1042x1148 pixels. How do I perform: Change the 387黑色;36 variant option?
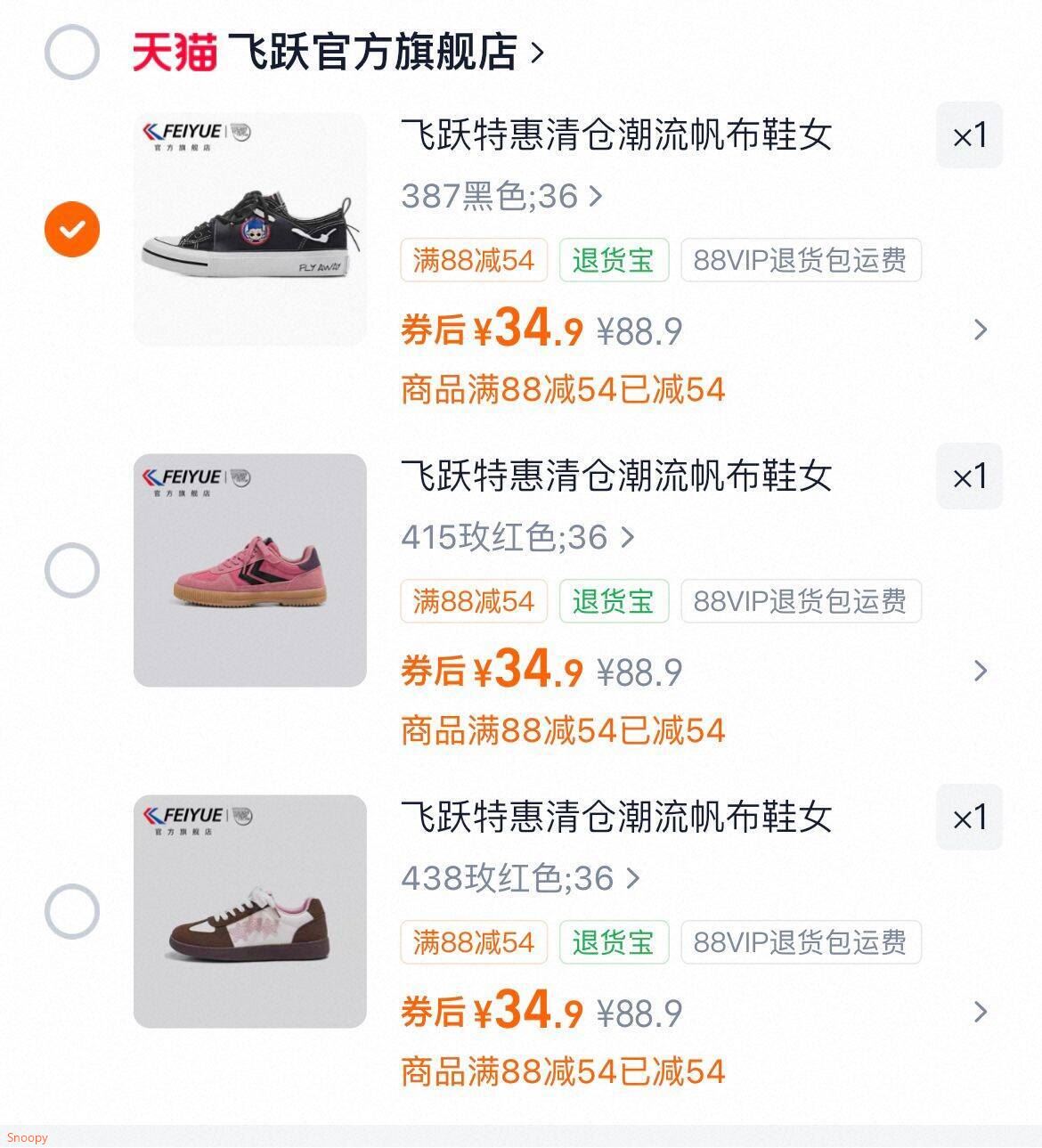click(501, 196)
